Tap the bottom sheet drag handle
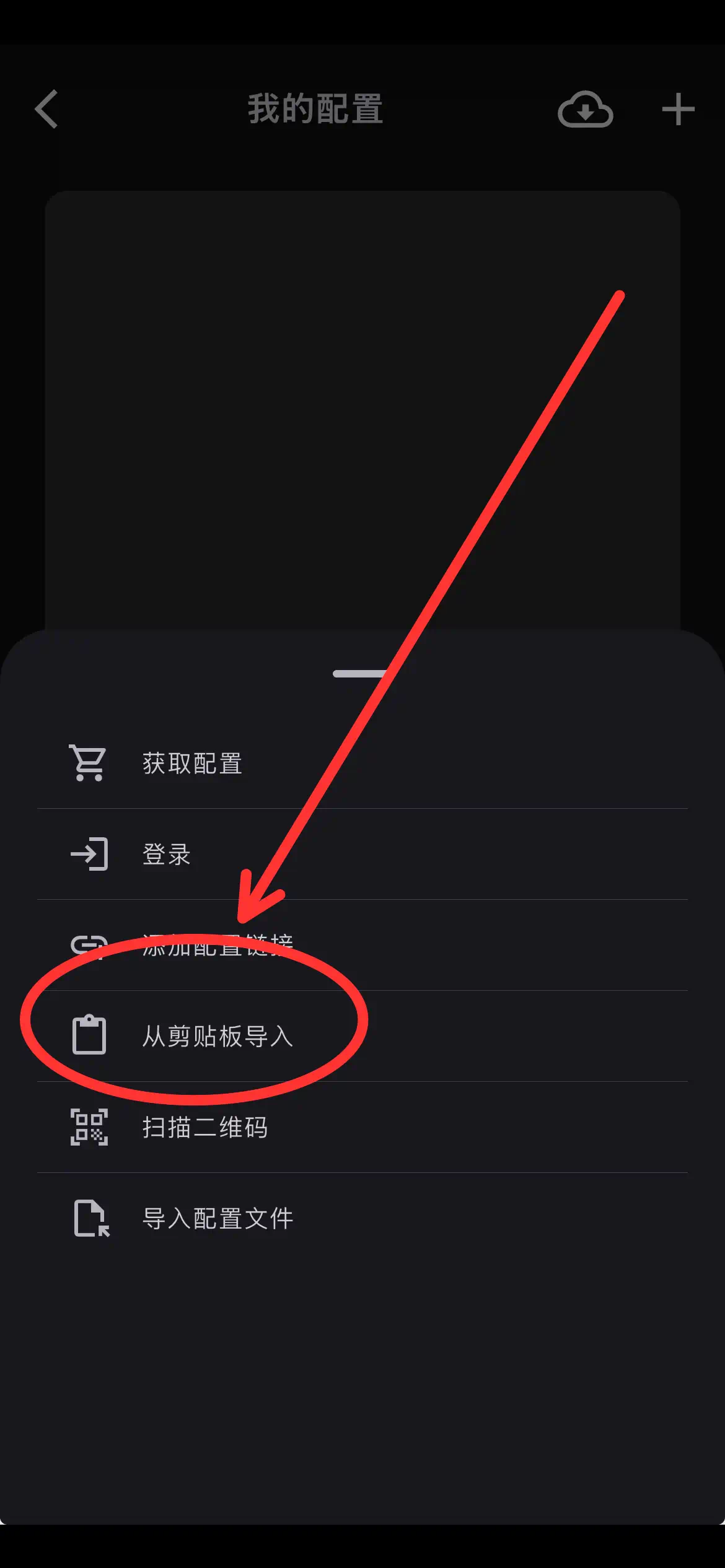Image resolution: width=725 pixels, height=1568 pixels. (x=362, y=674)
